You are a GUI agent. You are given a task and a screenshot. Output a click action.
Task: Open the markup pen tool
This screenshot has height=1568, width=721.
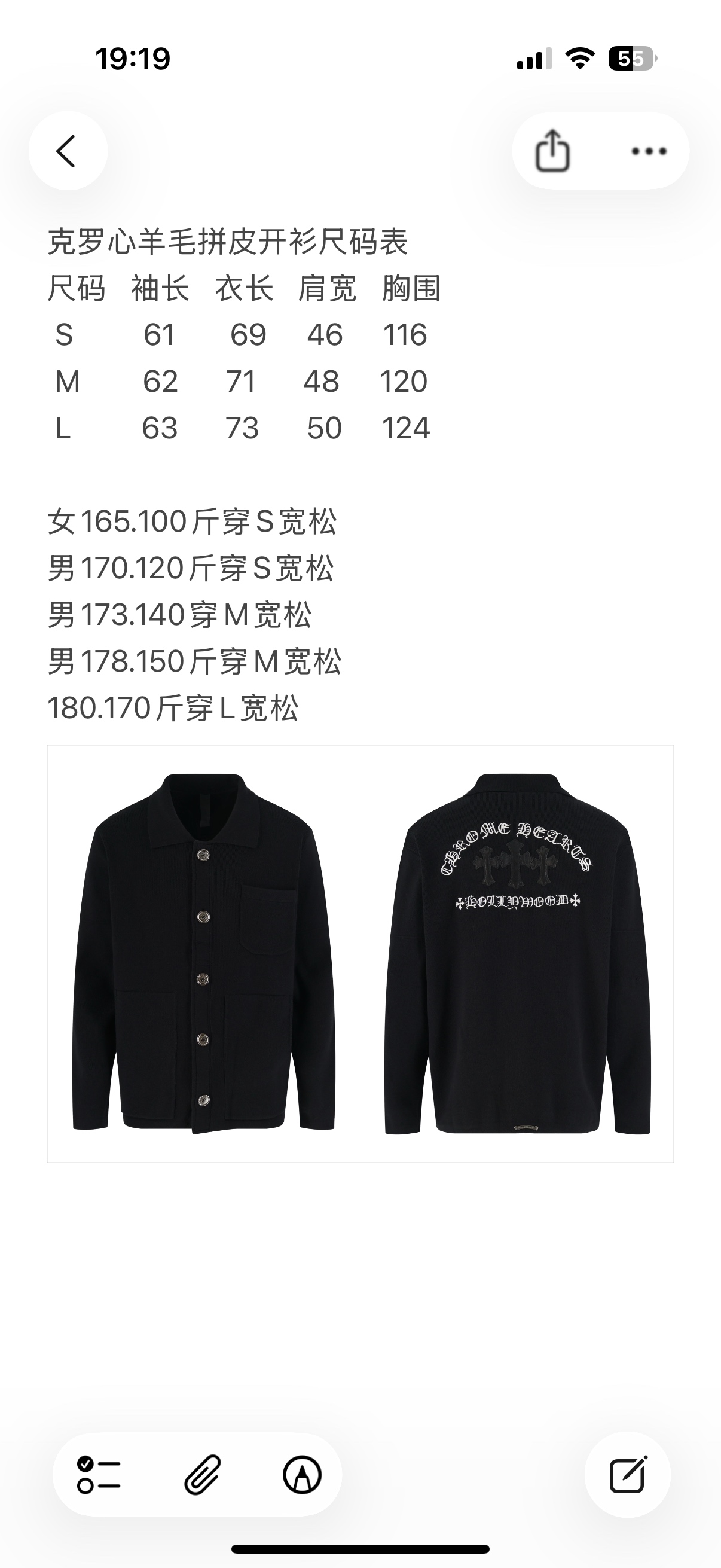point(303,1475)
